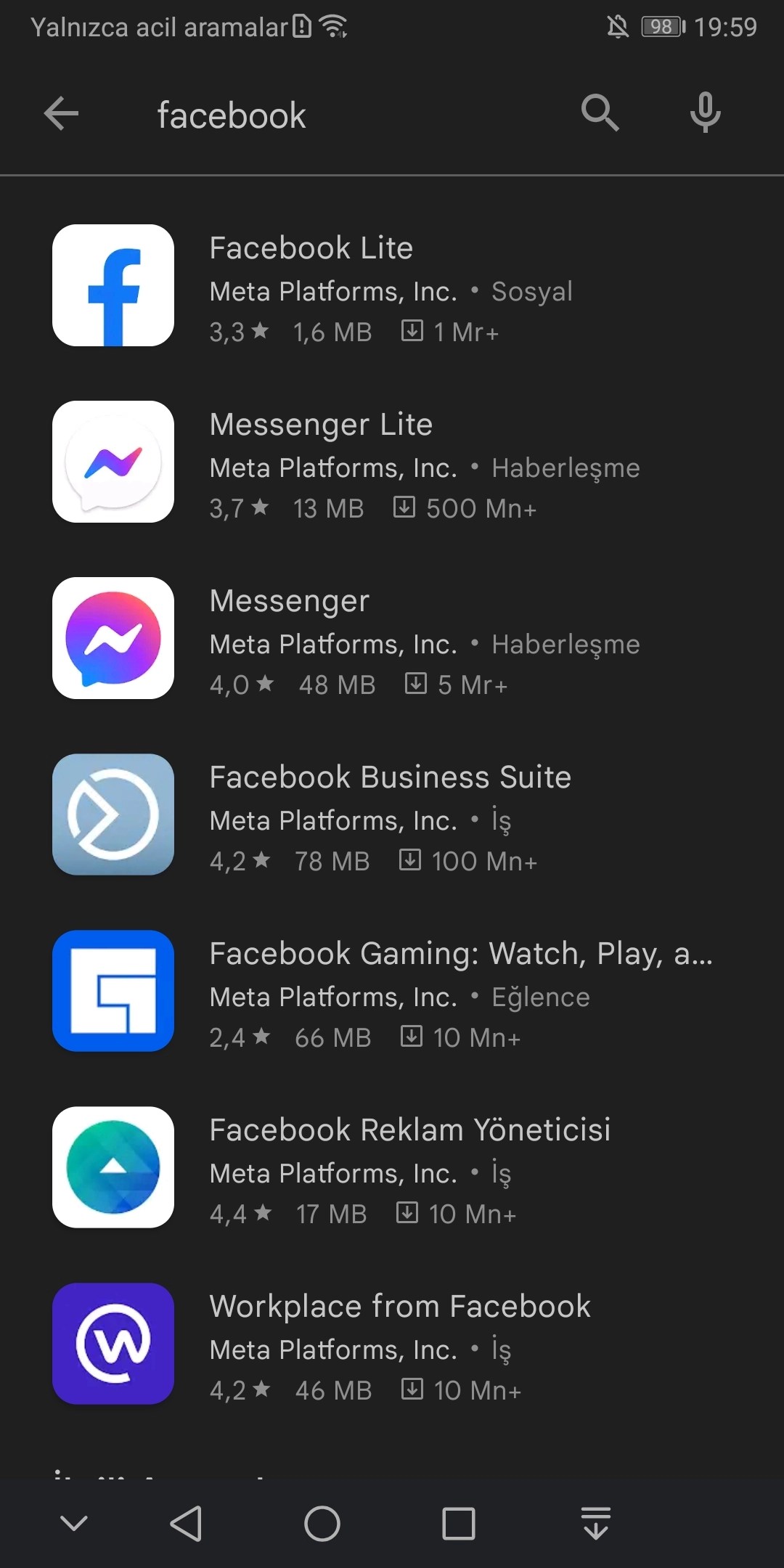784x1568 pixels.
Task: Open the Facebook Lite result
Action: [x=392, y=286]
